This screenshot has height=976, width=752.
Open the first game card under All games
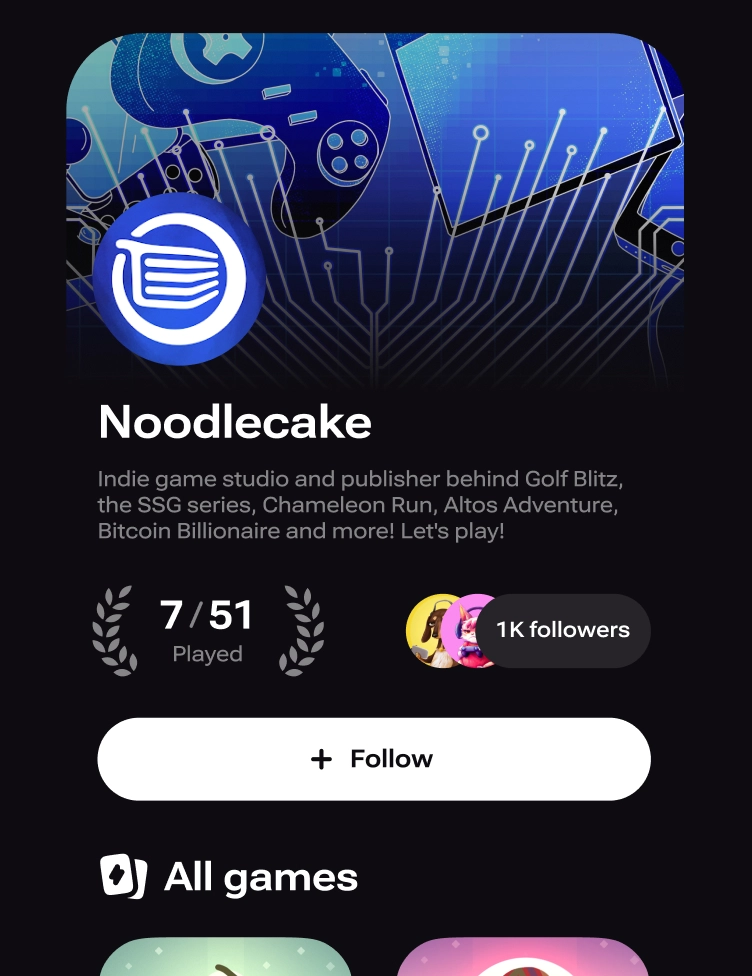click(225, 958)
